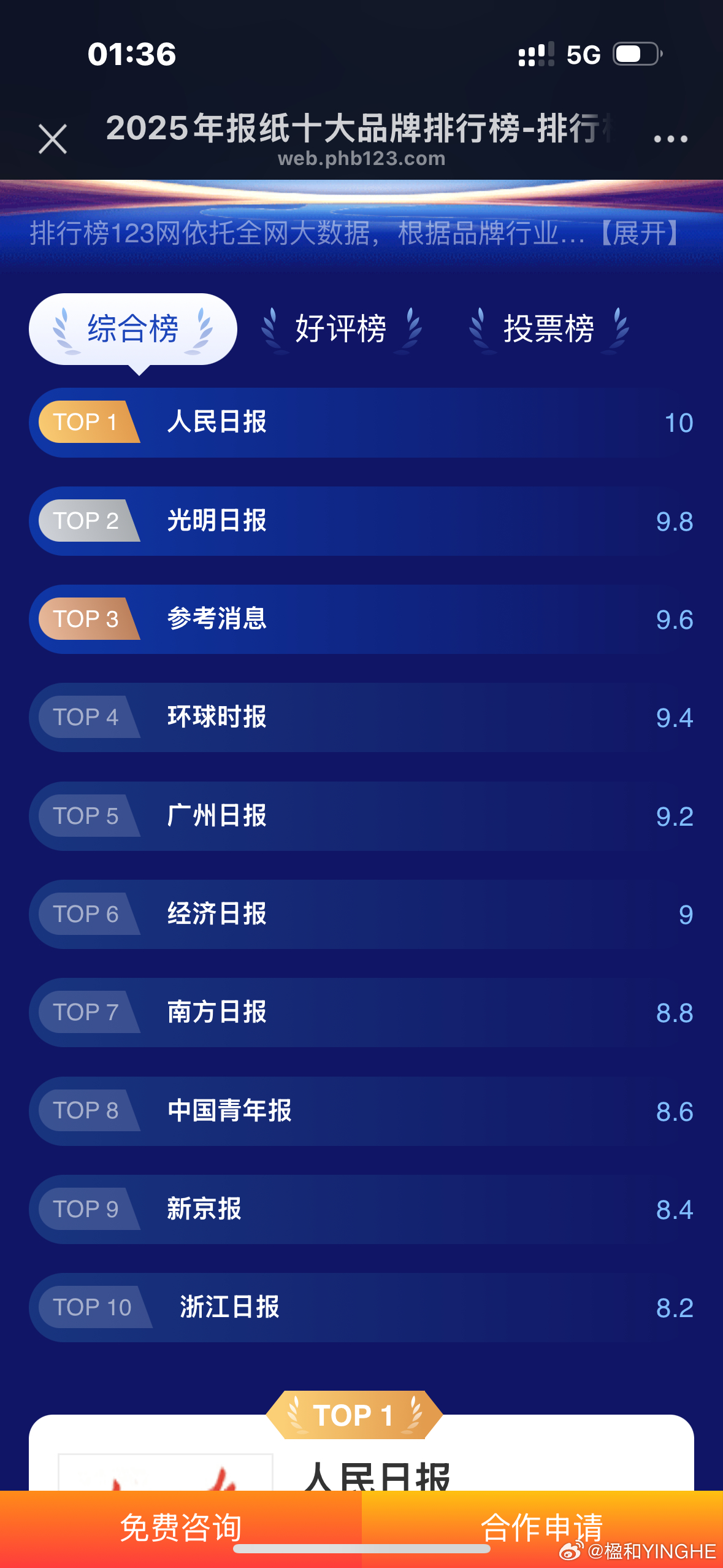Close the webpage with the X icon
Screen dimensions: 723x1568
[x=53, y=138]
